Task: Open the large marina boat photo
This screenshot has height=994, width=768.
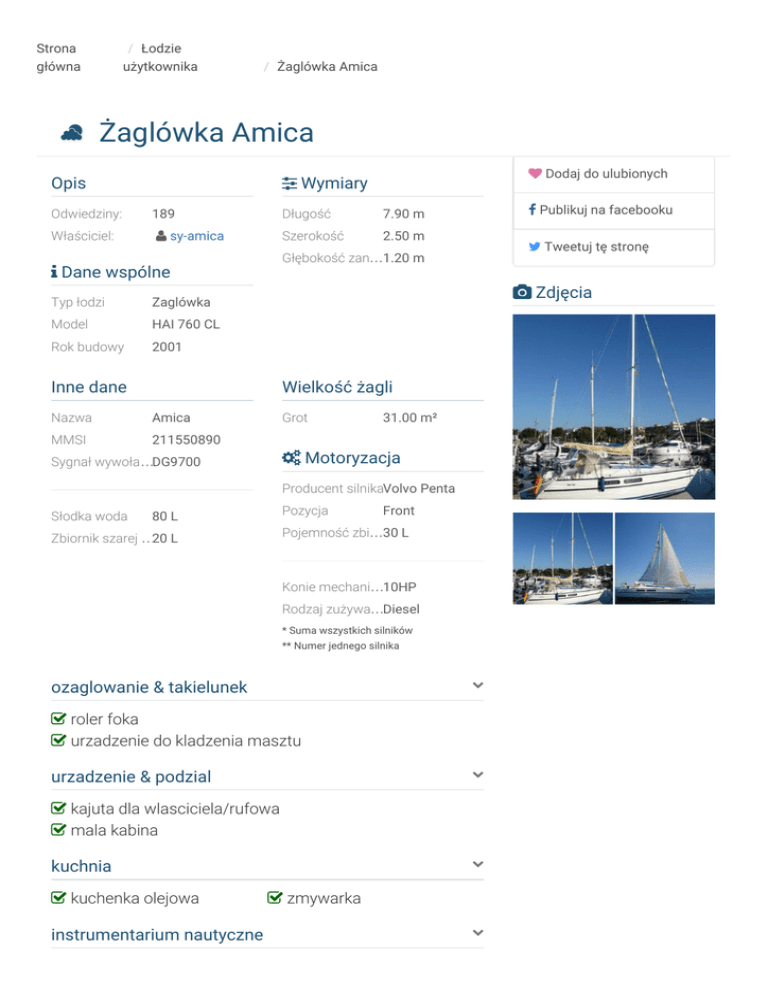Action: point(613,406)
